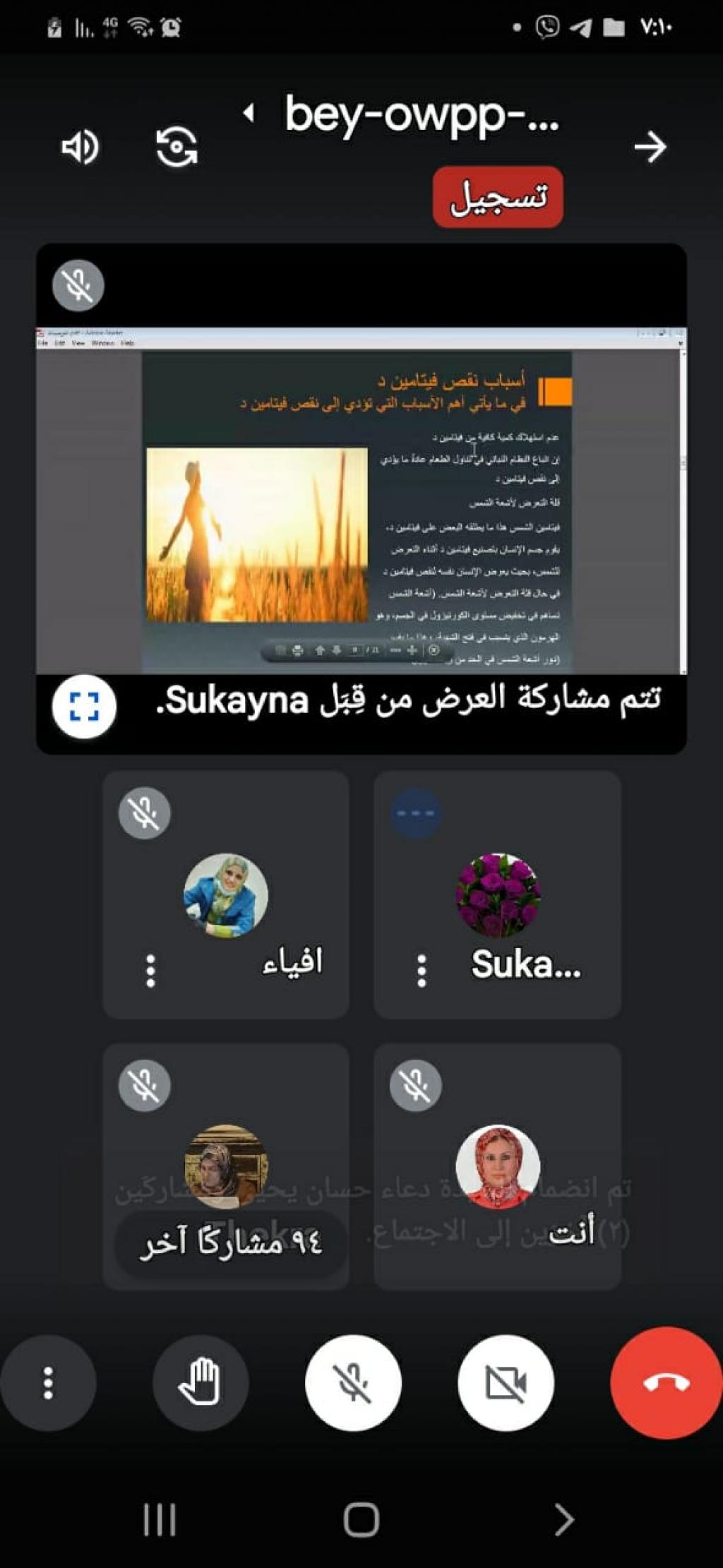
Task: Turn your camera on
Action: (506, 1382)
